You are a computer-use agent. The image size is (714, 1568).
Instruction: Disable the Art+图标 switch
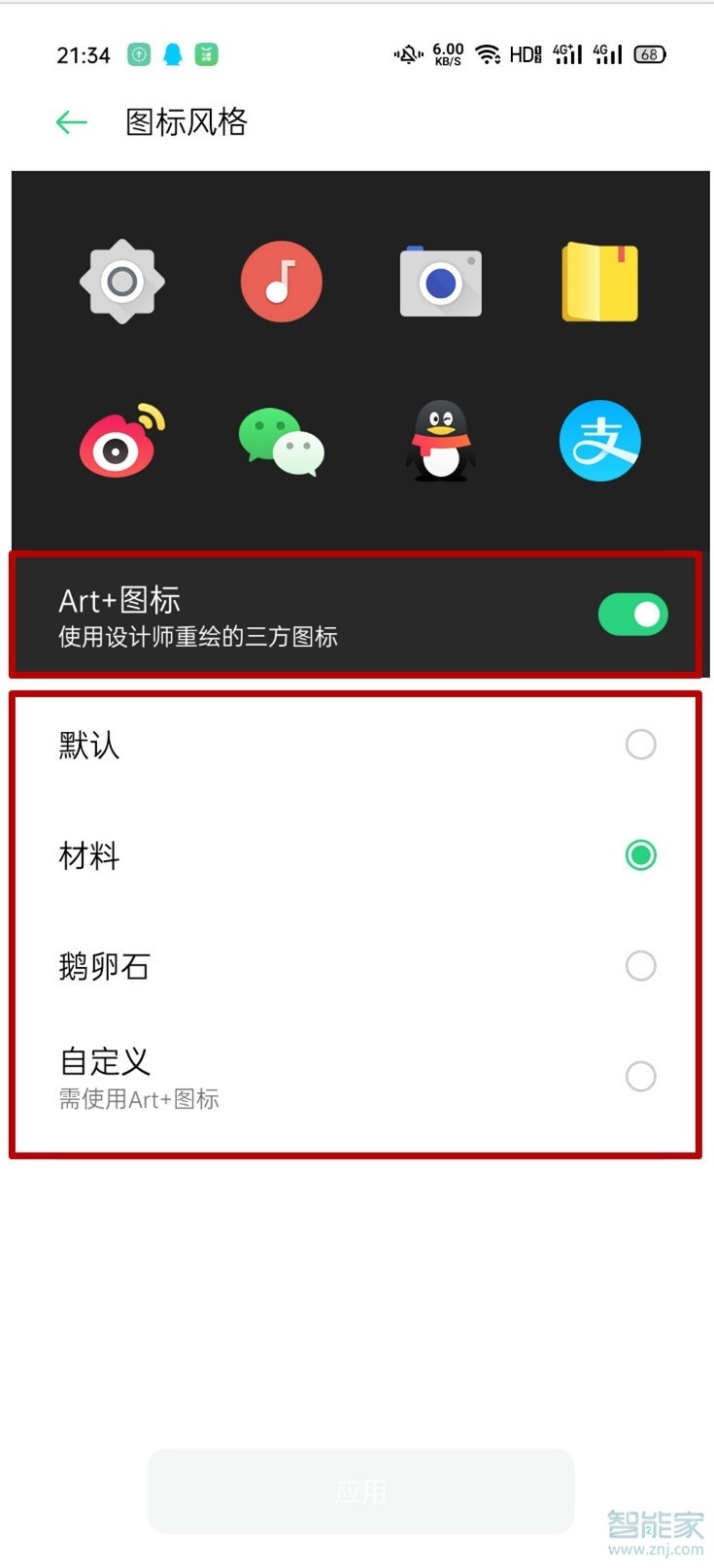pos(632,615)
